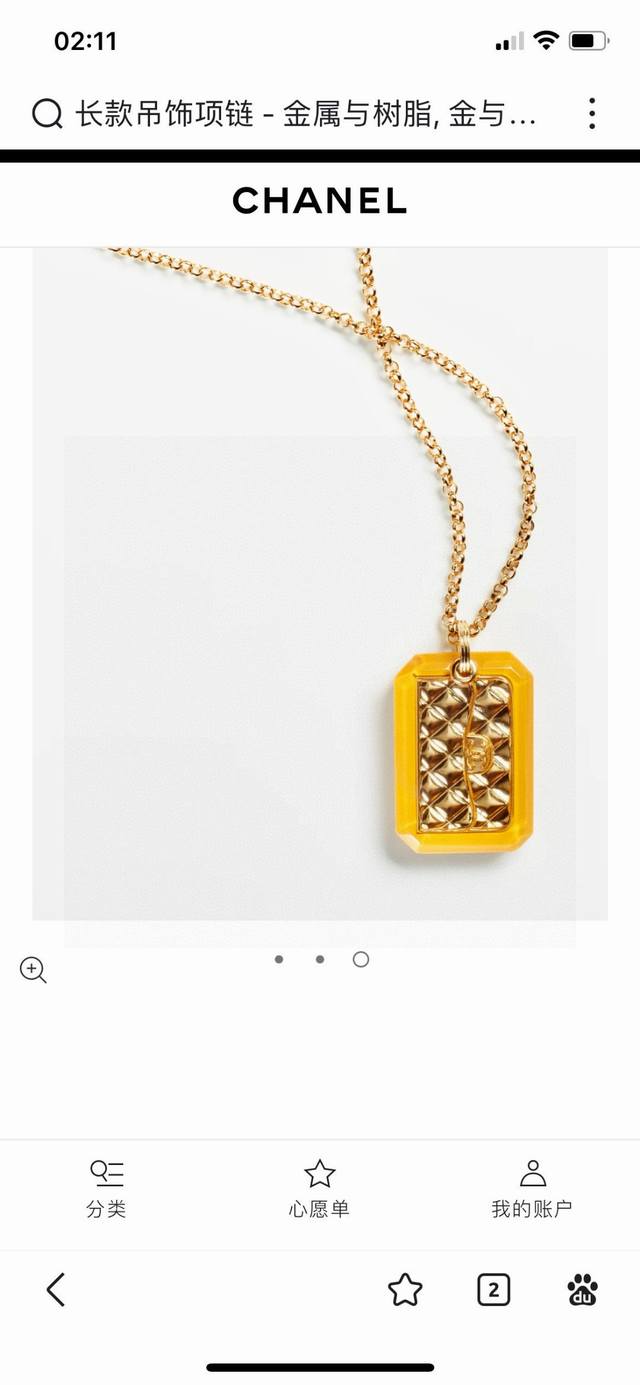
Task: Go back to previous page
Action: (56, 1290)
